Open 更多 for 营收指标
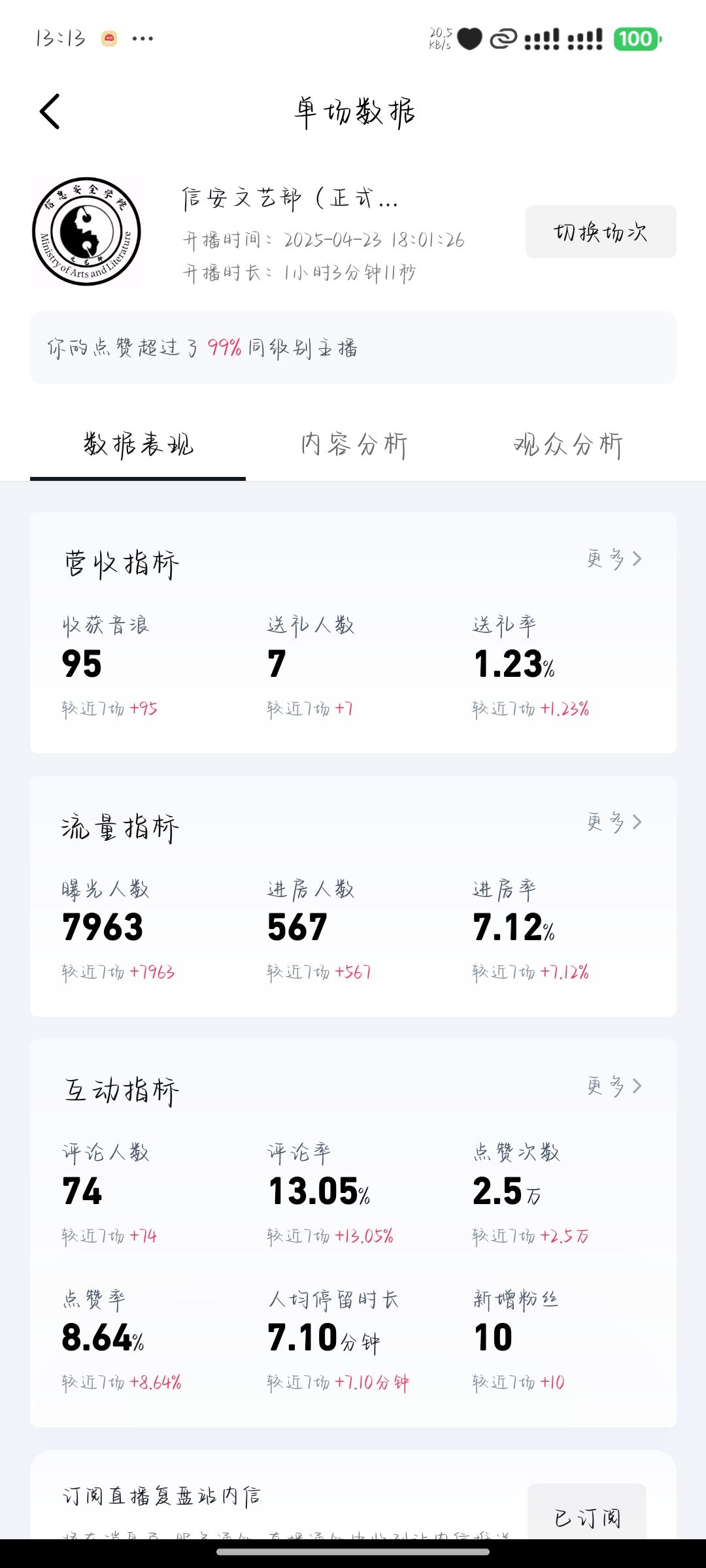 (x=614, y=559)
